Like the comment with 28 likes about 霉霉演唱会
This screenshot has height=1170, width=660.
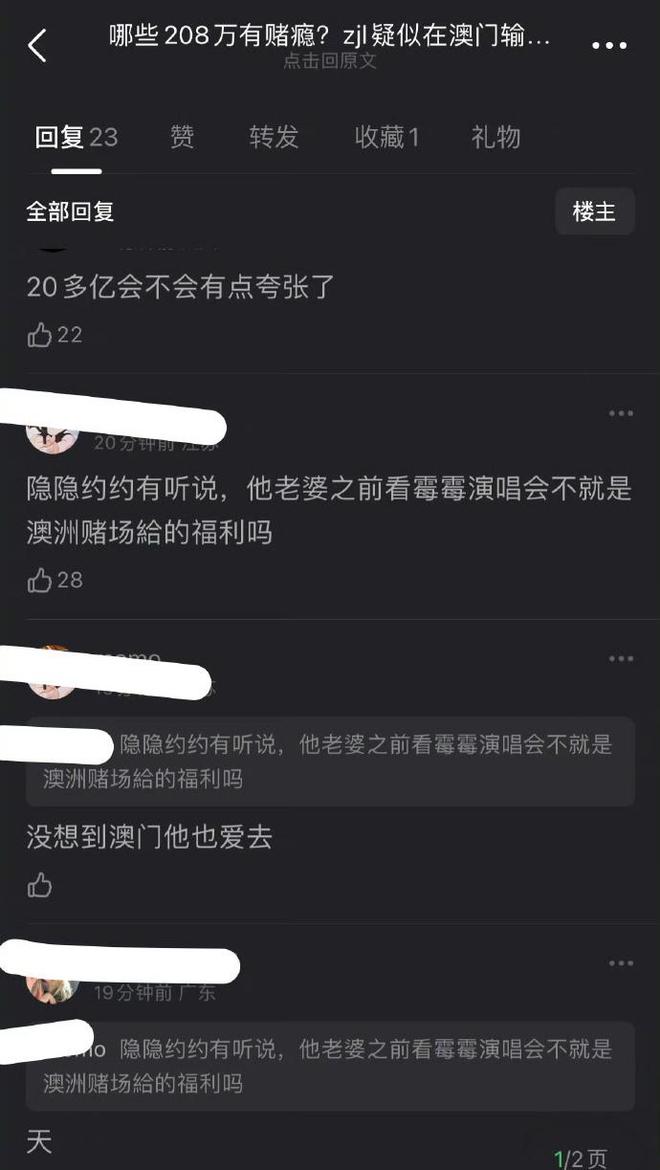40,580
